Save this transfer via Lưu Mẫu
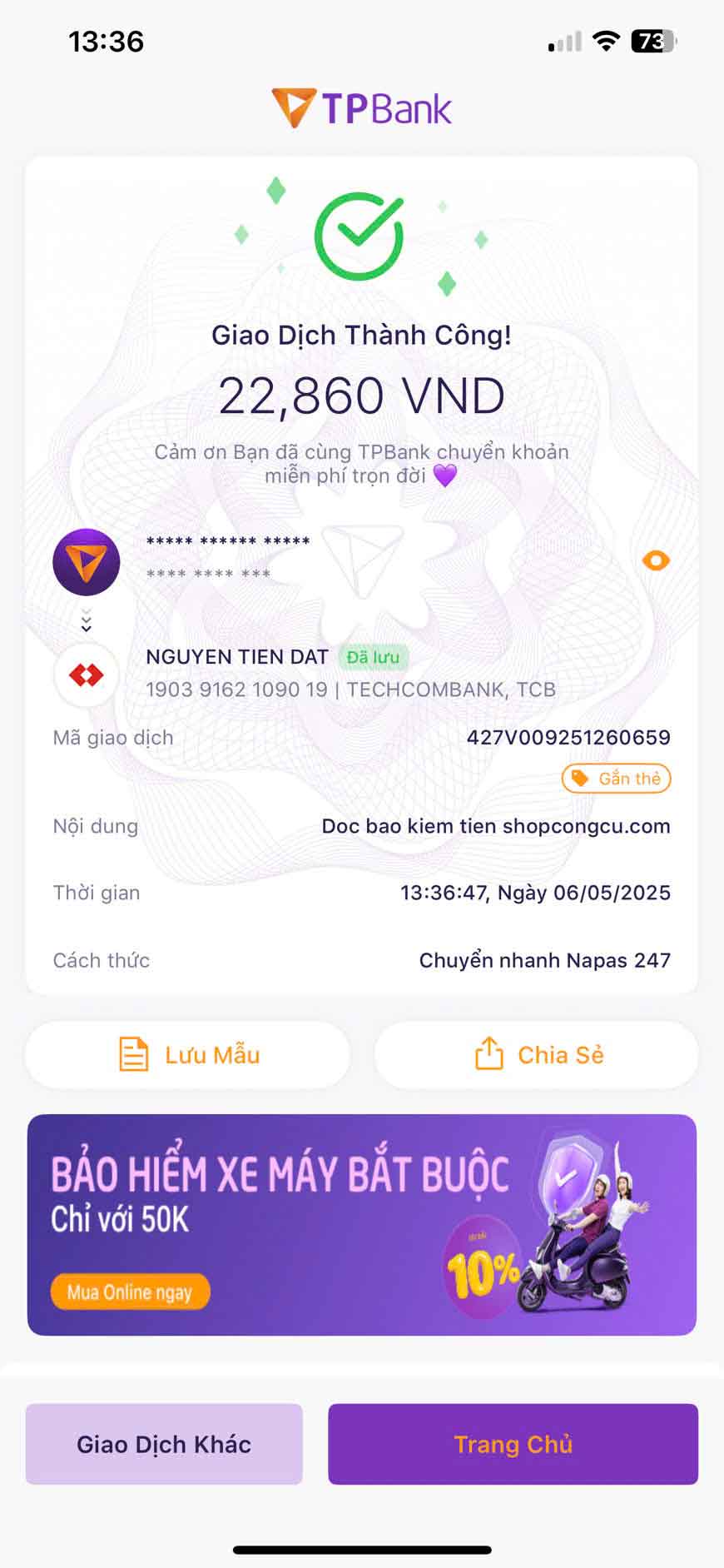Screen dimensions: 724x1568 (x=187, y=1055)
